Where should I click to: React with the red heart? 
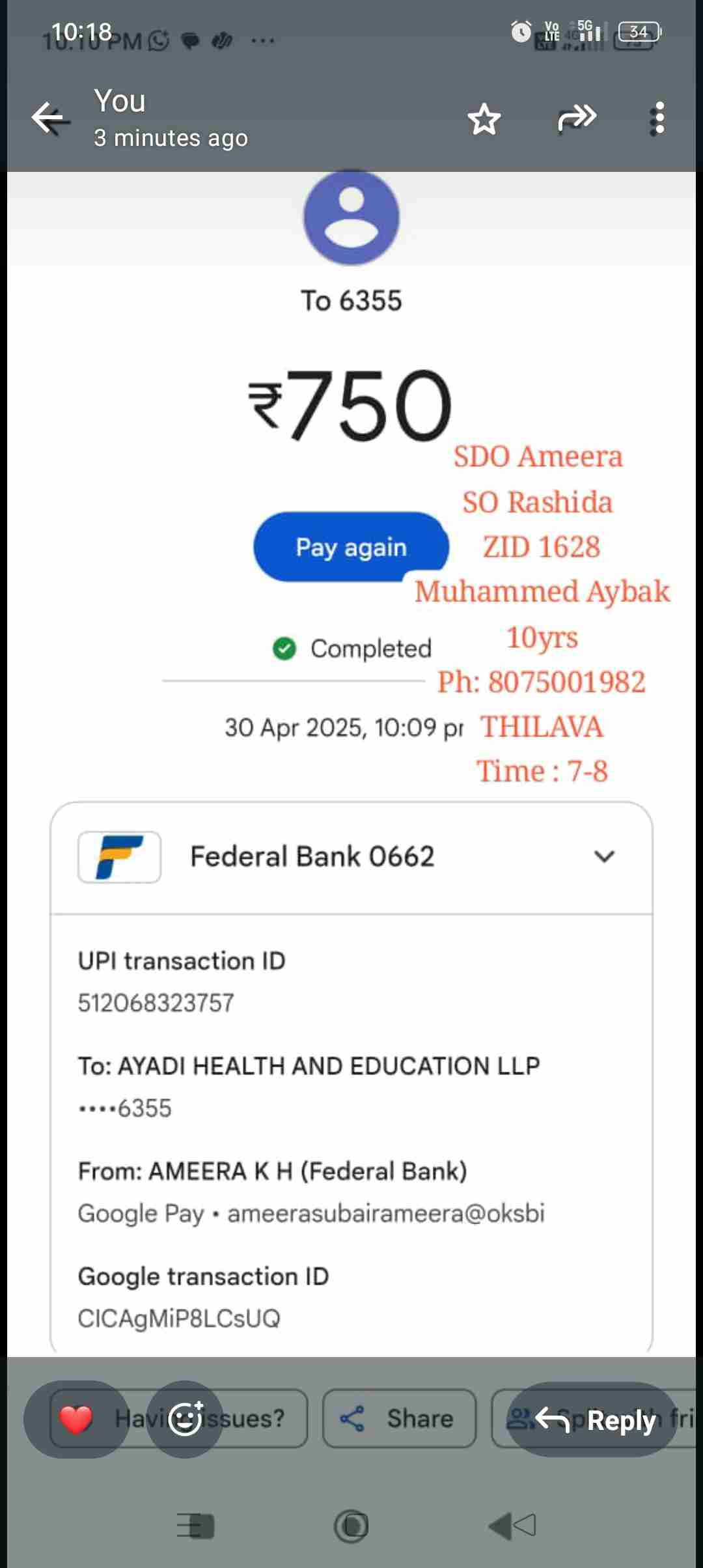tap(76, 1419)
